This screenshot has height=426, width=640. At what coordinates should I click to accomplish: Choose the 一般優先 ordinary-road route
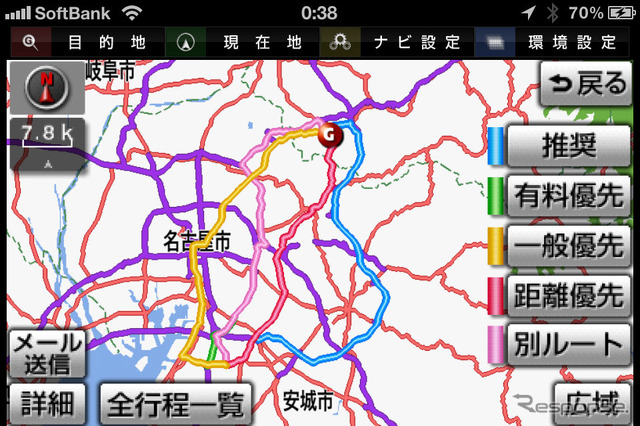(x=568, y=243)
